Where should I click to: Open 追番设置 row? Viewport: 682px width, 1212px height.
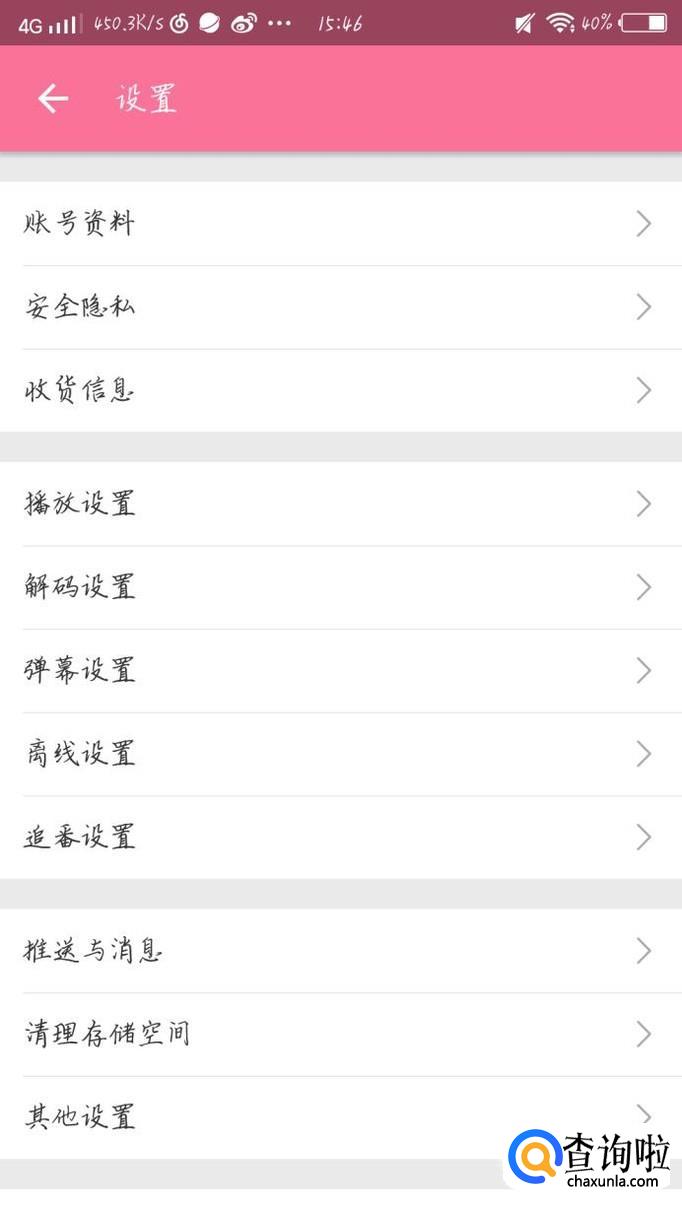click(x=341, y=838)
